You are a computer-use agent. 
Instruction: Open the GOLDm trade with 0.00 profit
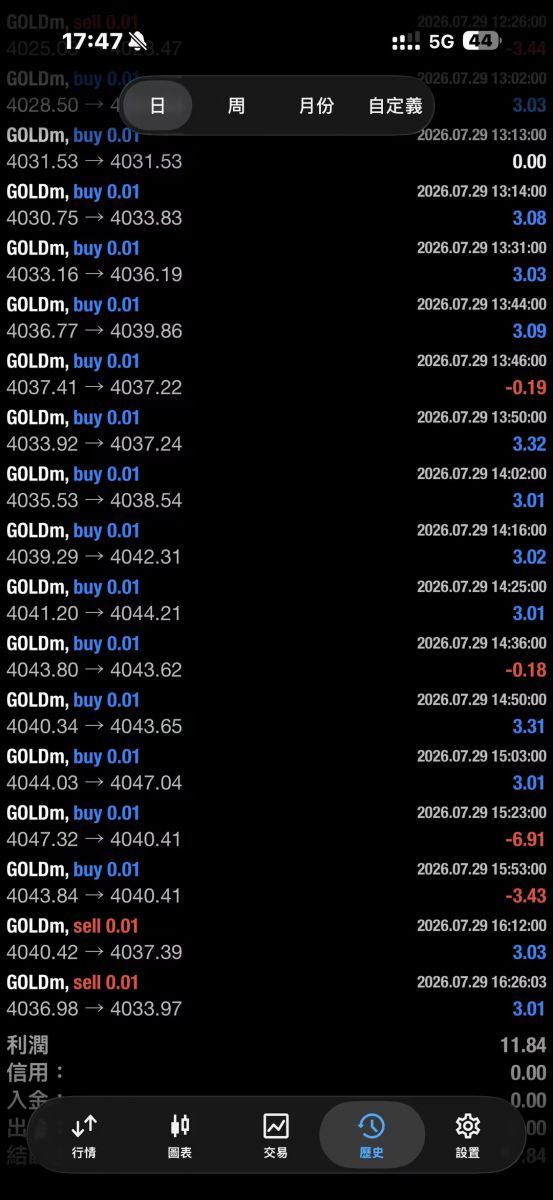[x=276, y=148]
